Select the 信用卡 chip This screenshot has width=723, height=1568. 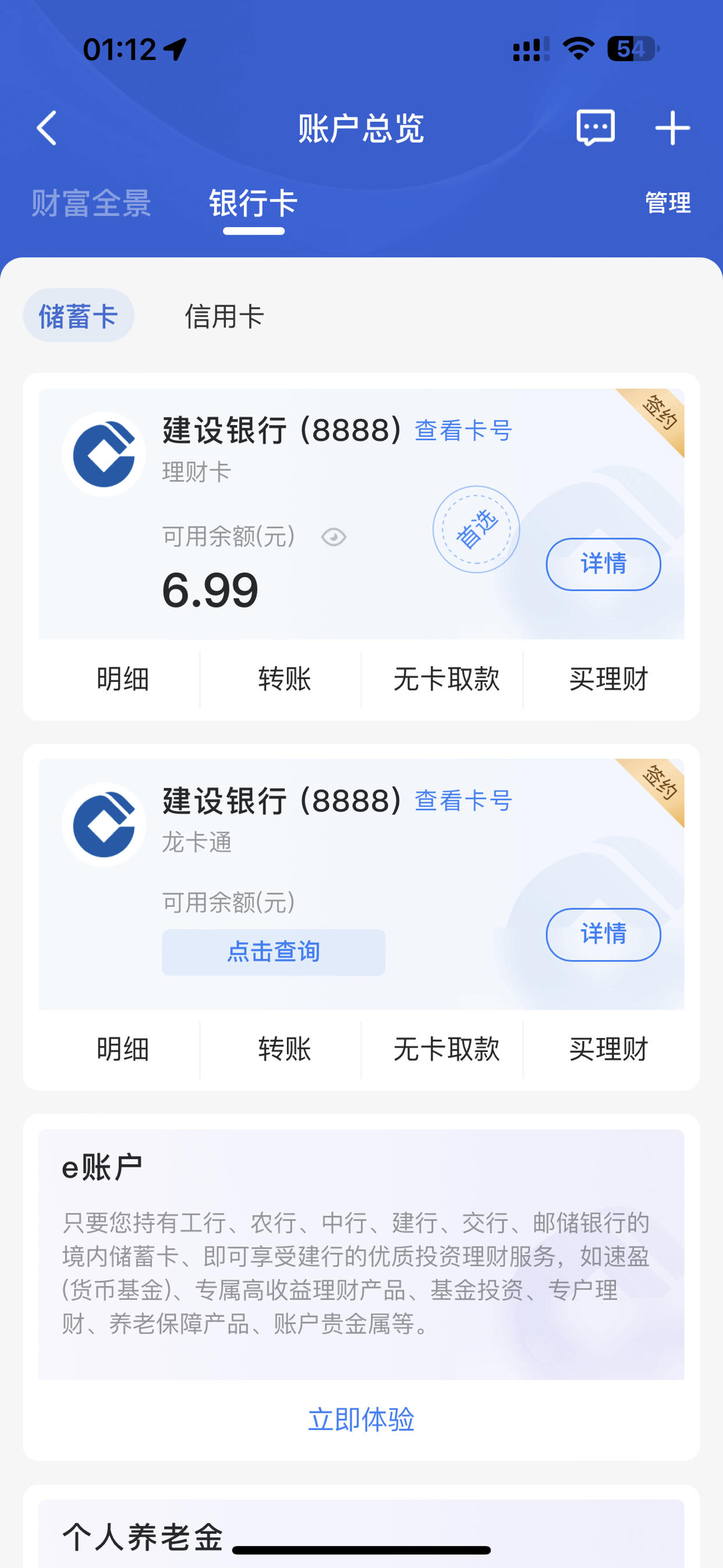tap(224, 316)
